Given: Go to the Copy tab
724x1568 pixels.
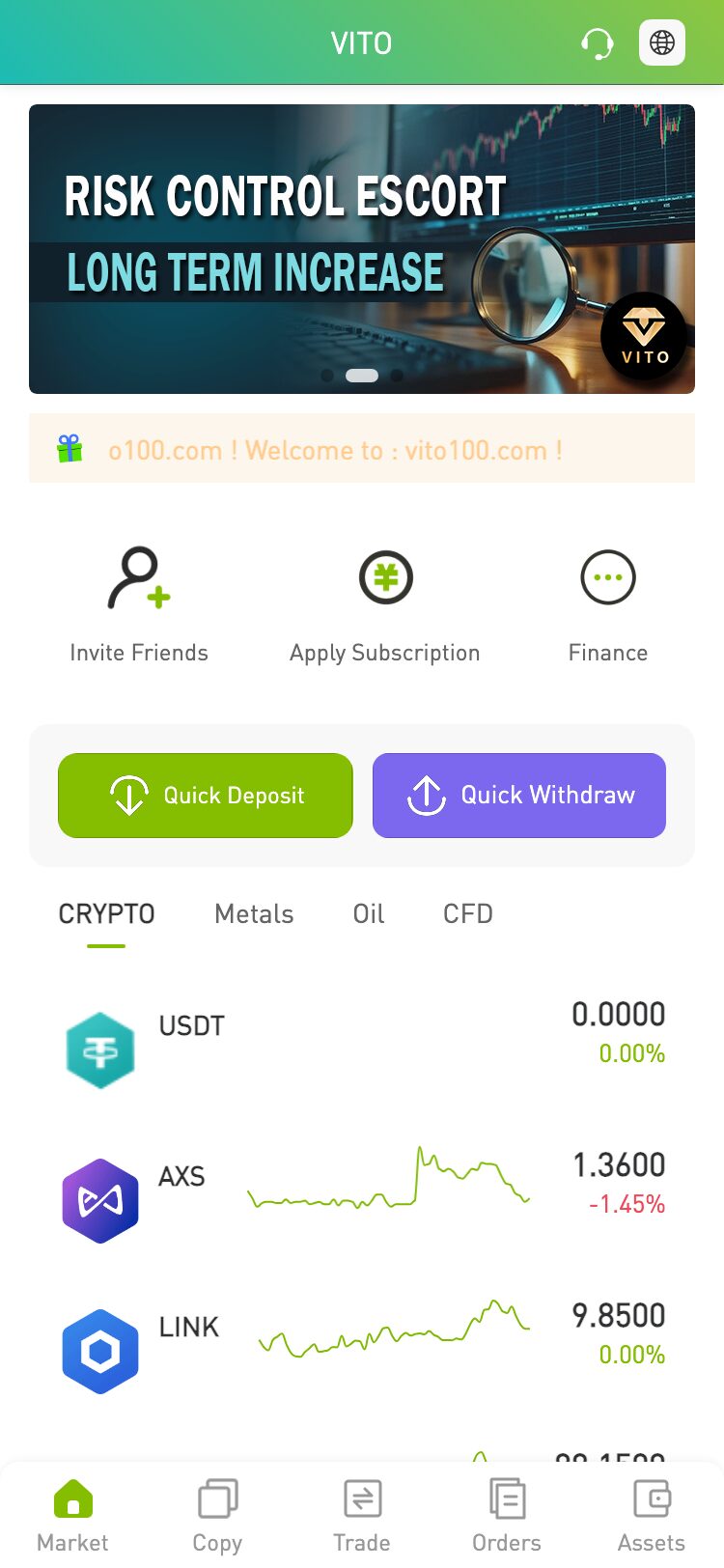Looking at the screenshot, I should click(217, 1516).
